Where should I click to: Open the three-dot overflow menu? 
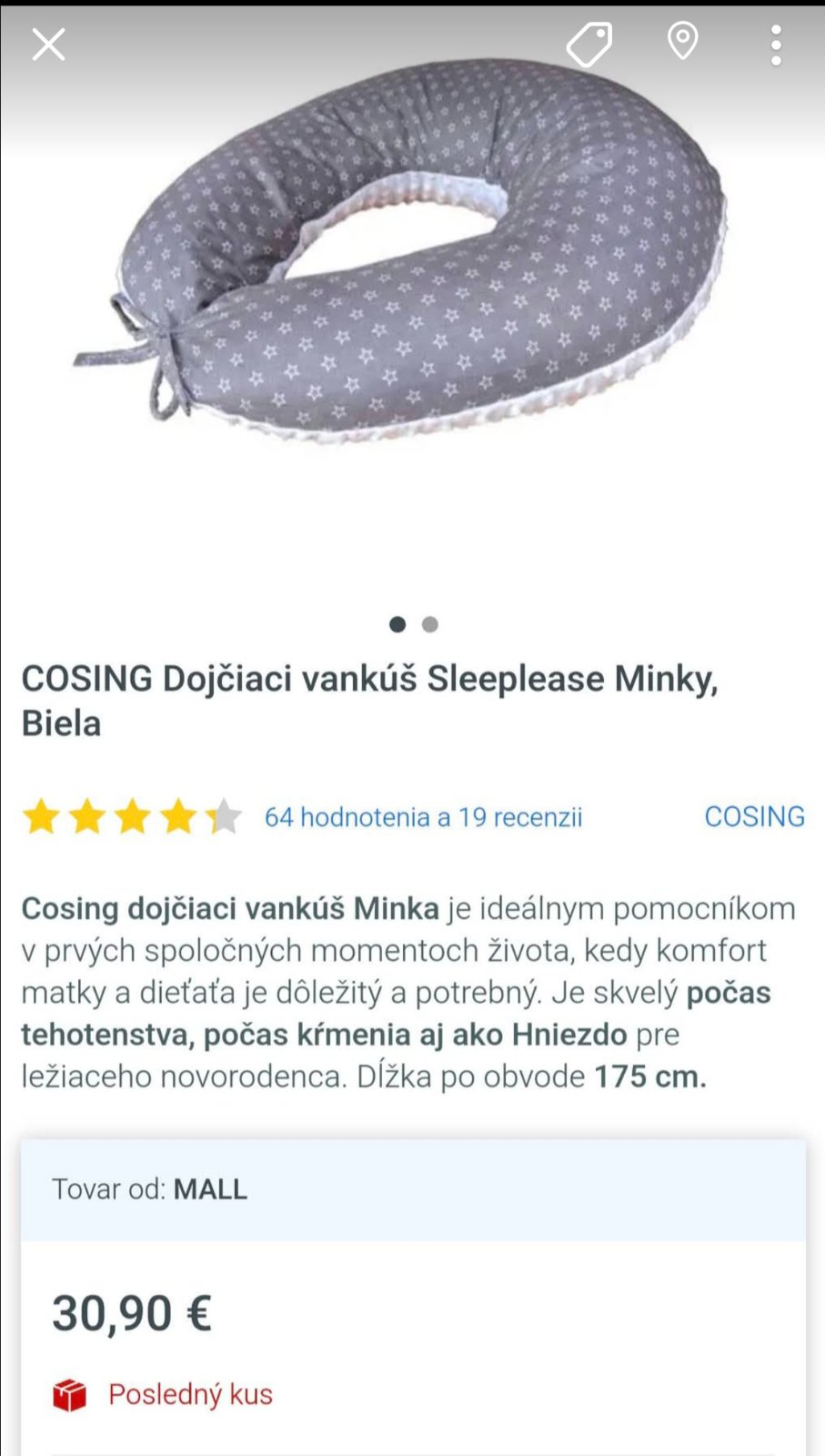[x=776, y=45]
